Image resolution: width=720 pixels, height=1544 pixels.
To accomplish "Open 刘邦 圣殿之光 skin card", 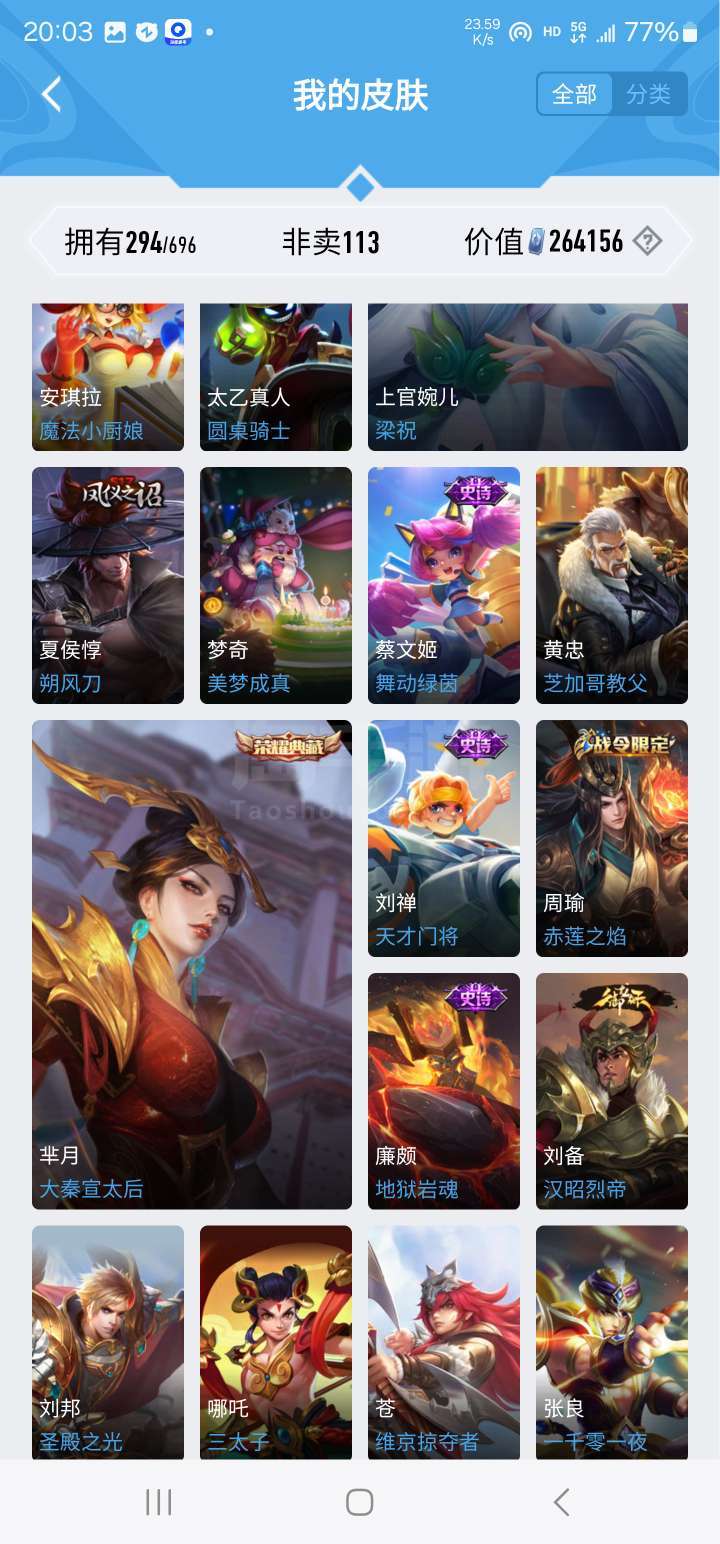I will pos(108,1342).
